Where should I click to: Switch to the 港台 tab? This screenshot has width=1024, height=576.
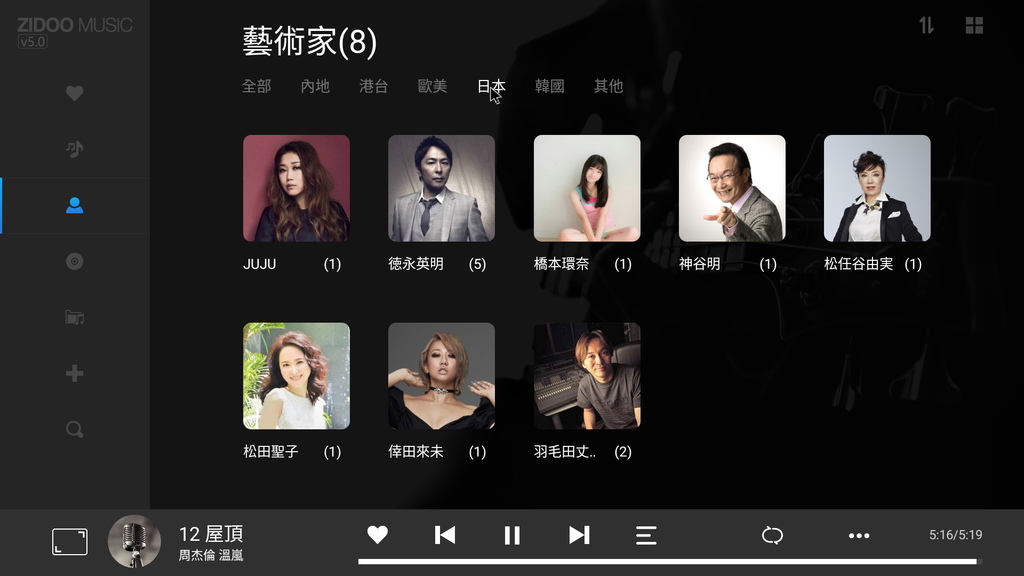373,86
